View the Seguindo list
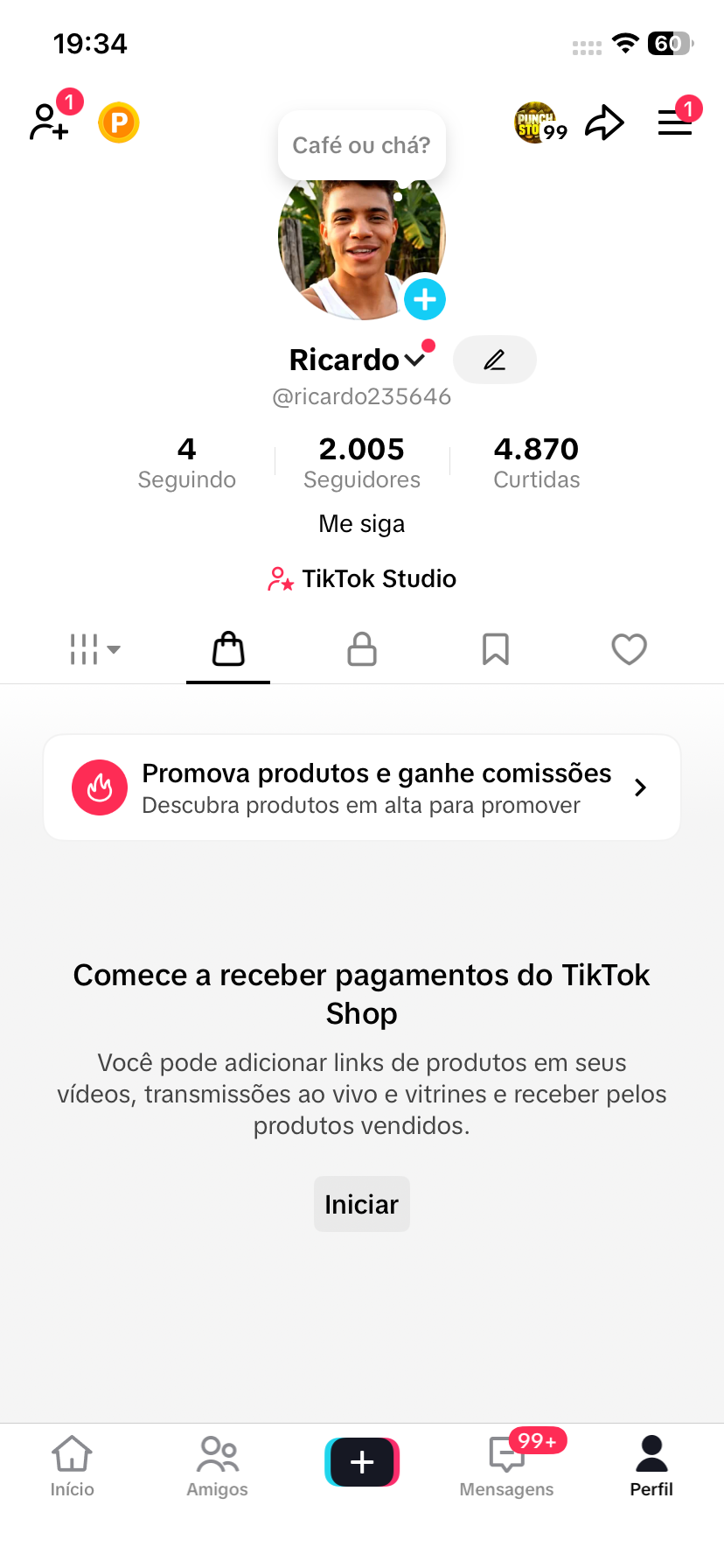Image resolution: width=724 pixels, height=1568 pixels. 186,463
